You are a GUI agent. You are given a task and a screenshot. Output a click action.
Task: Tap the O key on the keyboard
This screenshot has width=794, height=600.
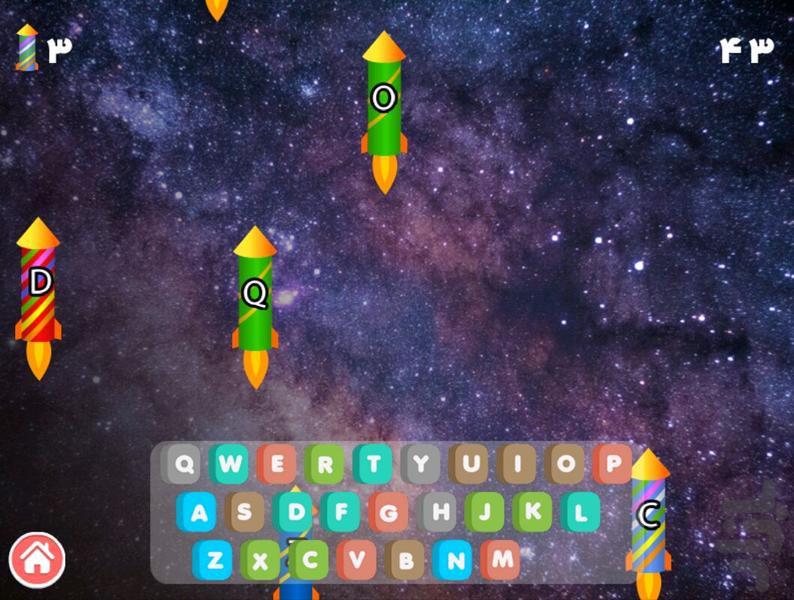(x=566, y=464)
